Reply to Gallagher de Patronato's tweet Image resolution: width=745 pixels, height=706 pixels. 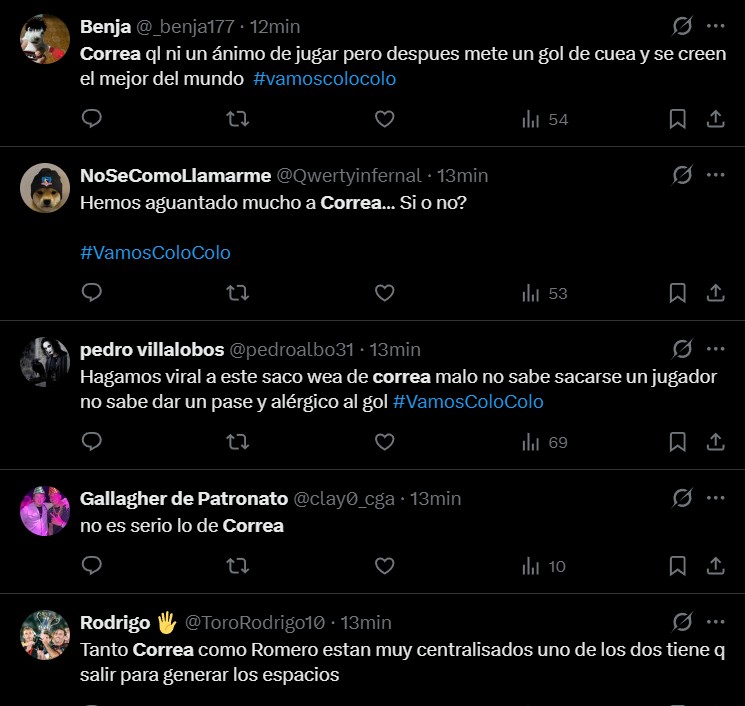pyautogui.click(x=92, y=566)
